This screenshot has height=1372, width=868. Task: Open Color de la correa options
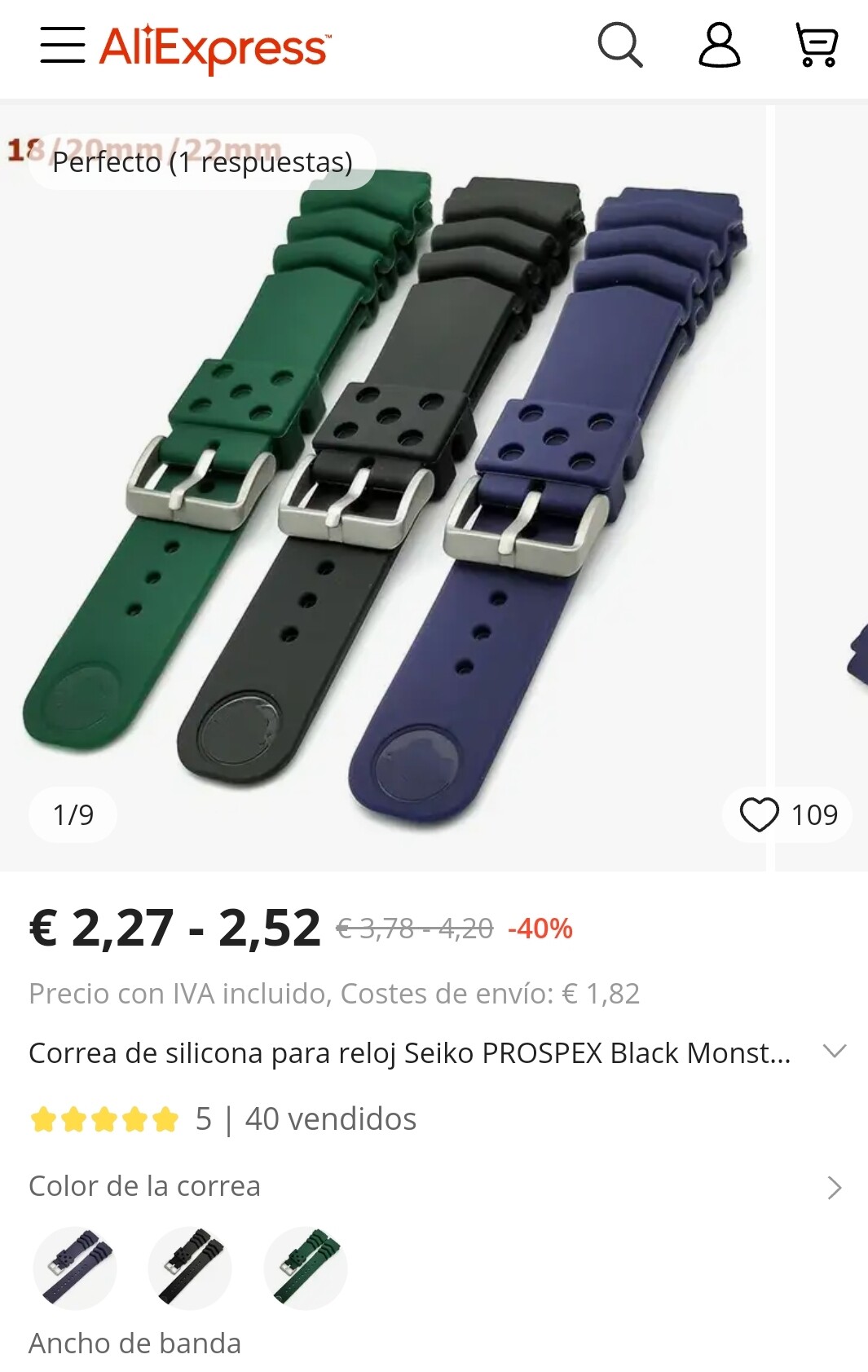(x=834, y=1188)
